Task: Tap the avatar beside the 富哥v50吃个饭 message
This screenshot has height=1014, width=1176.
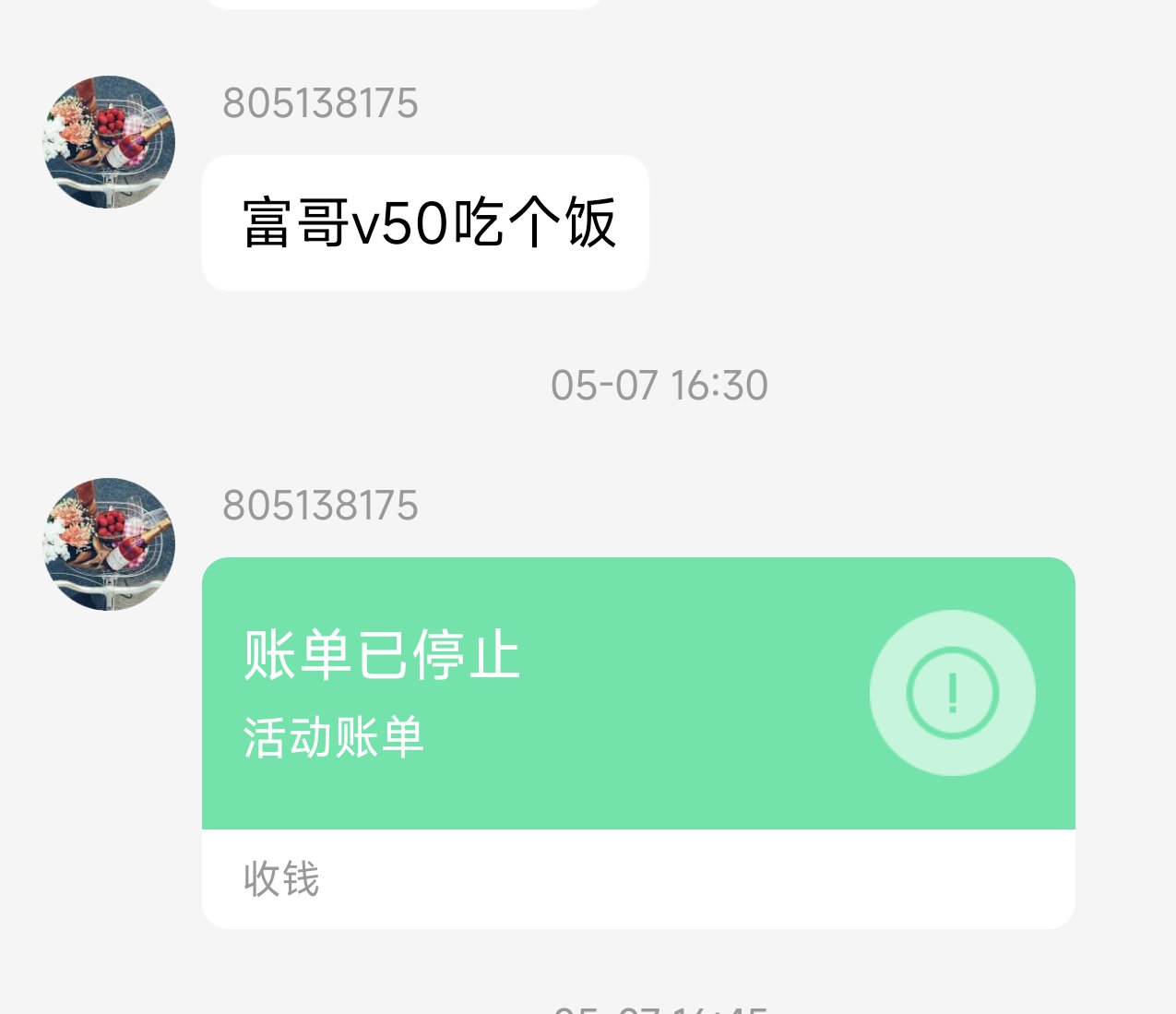Action: (109, 142)
